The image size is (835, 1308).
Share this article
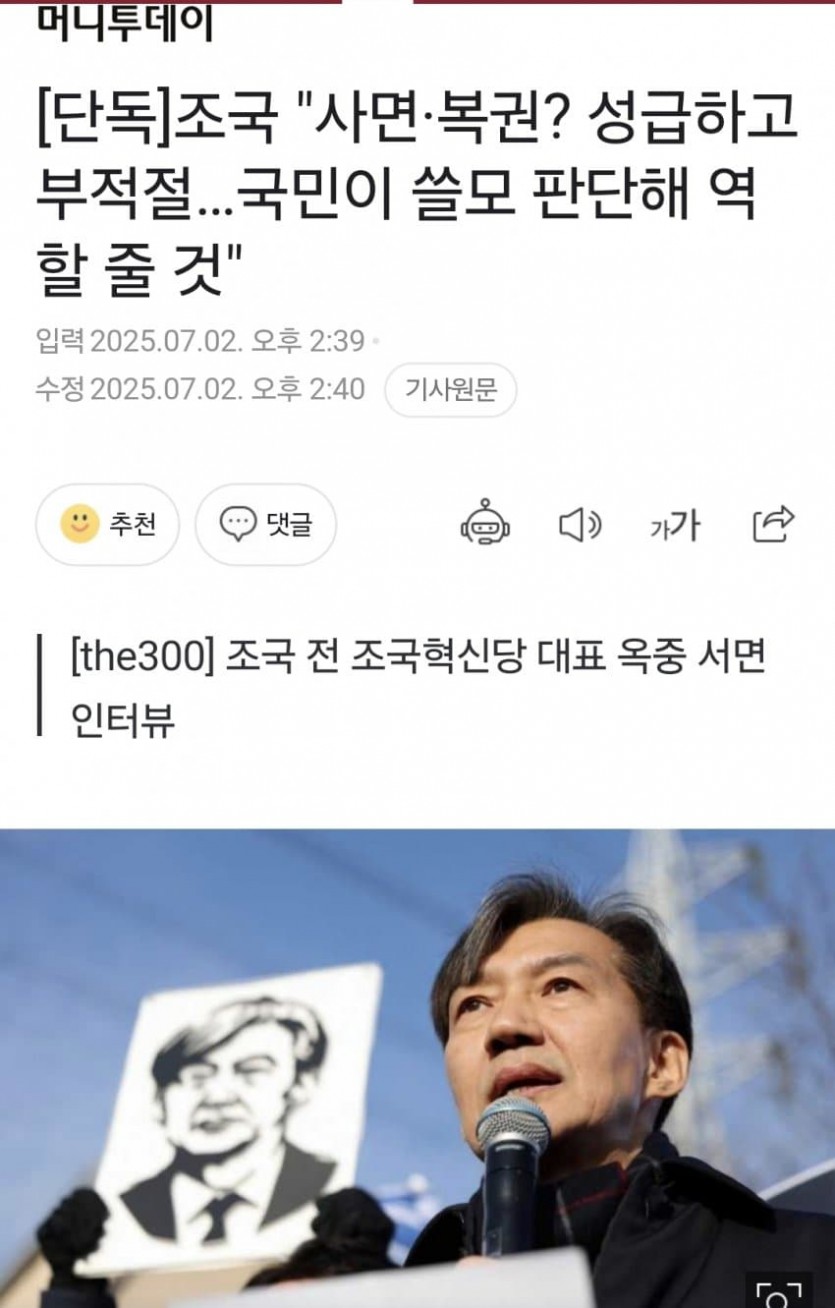pyautogui.click(x=773, y=523)
